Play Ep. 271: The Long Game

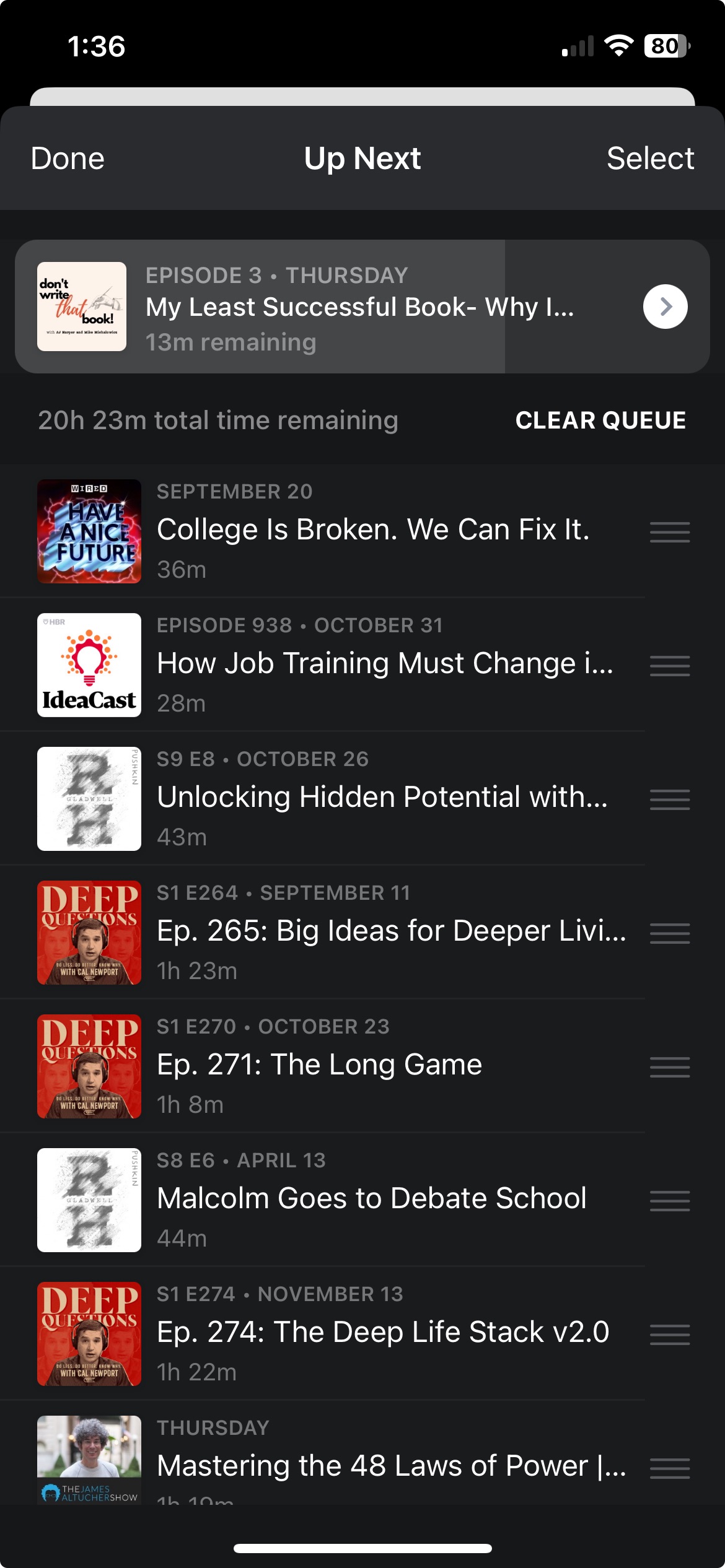tap(319, 1065)
